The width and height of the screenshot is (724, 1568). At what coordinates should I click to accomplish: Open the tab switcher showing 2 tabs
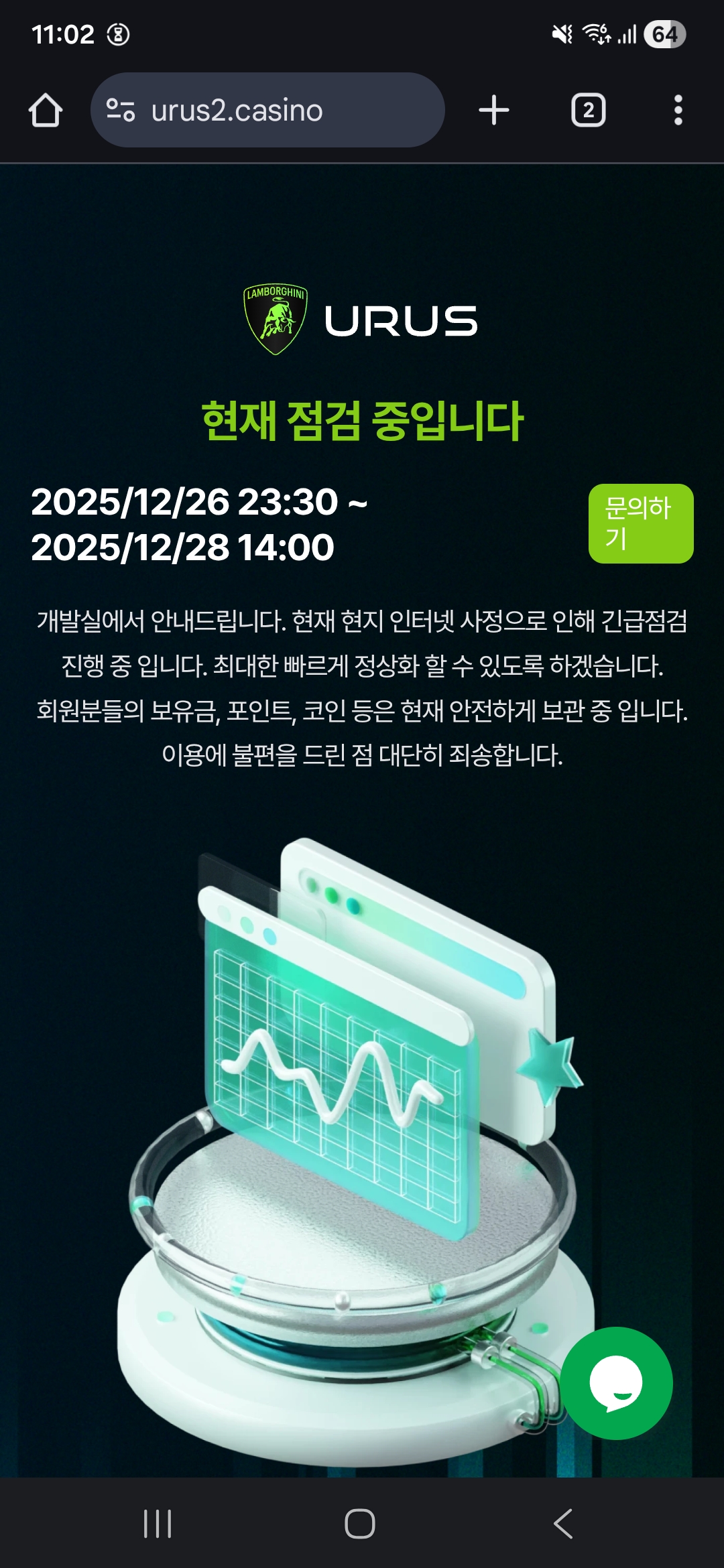coord(588,111)
